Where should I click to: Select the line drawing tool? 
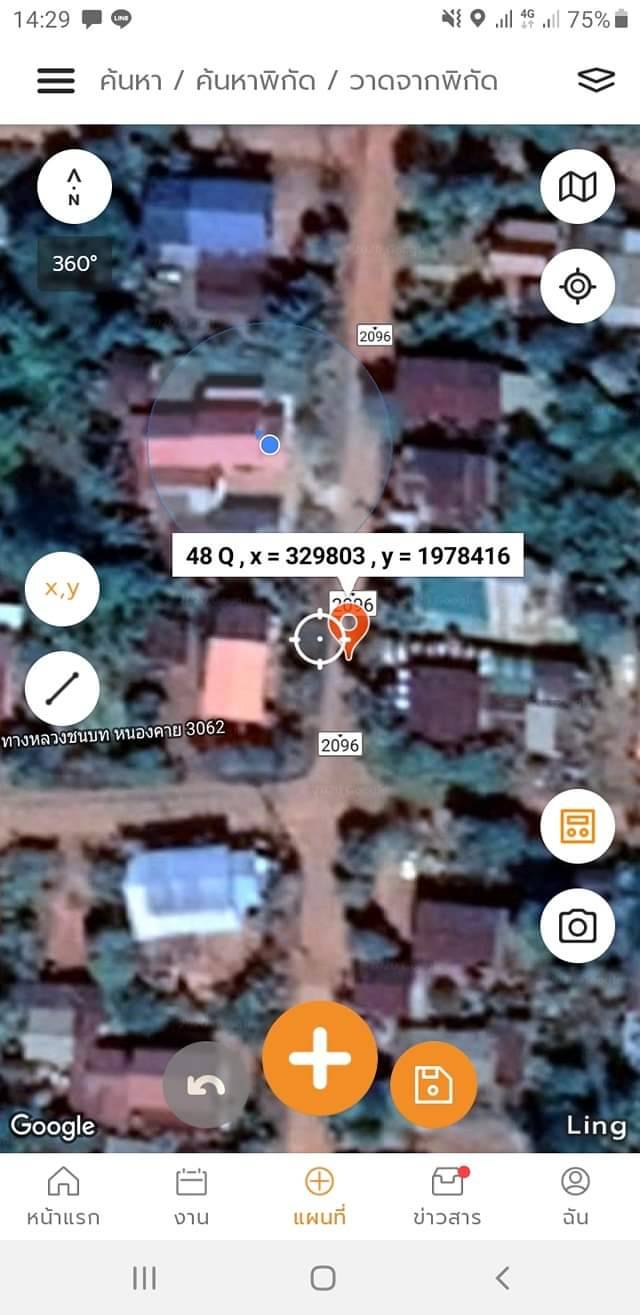62,689
